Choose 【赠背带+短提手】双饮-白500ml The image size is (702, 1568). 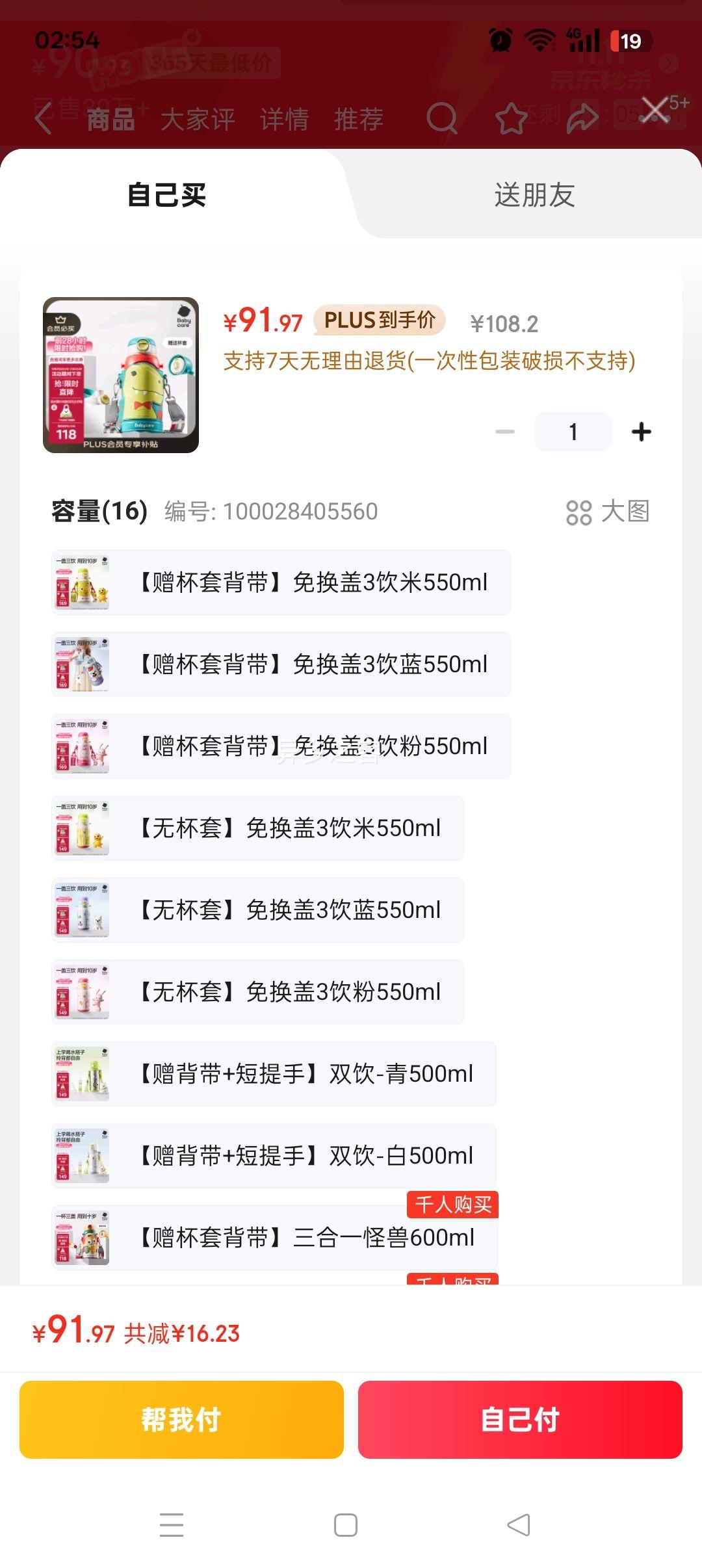click(274, 1156)
